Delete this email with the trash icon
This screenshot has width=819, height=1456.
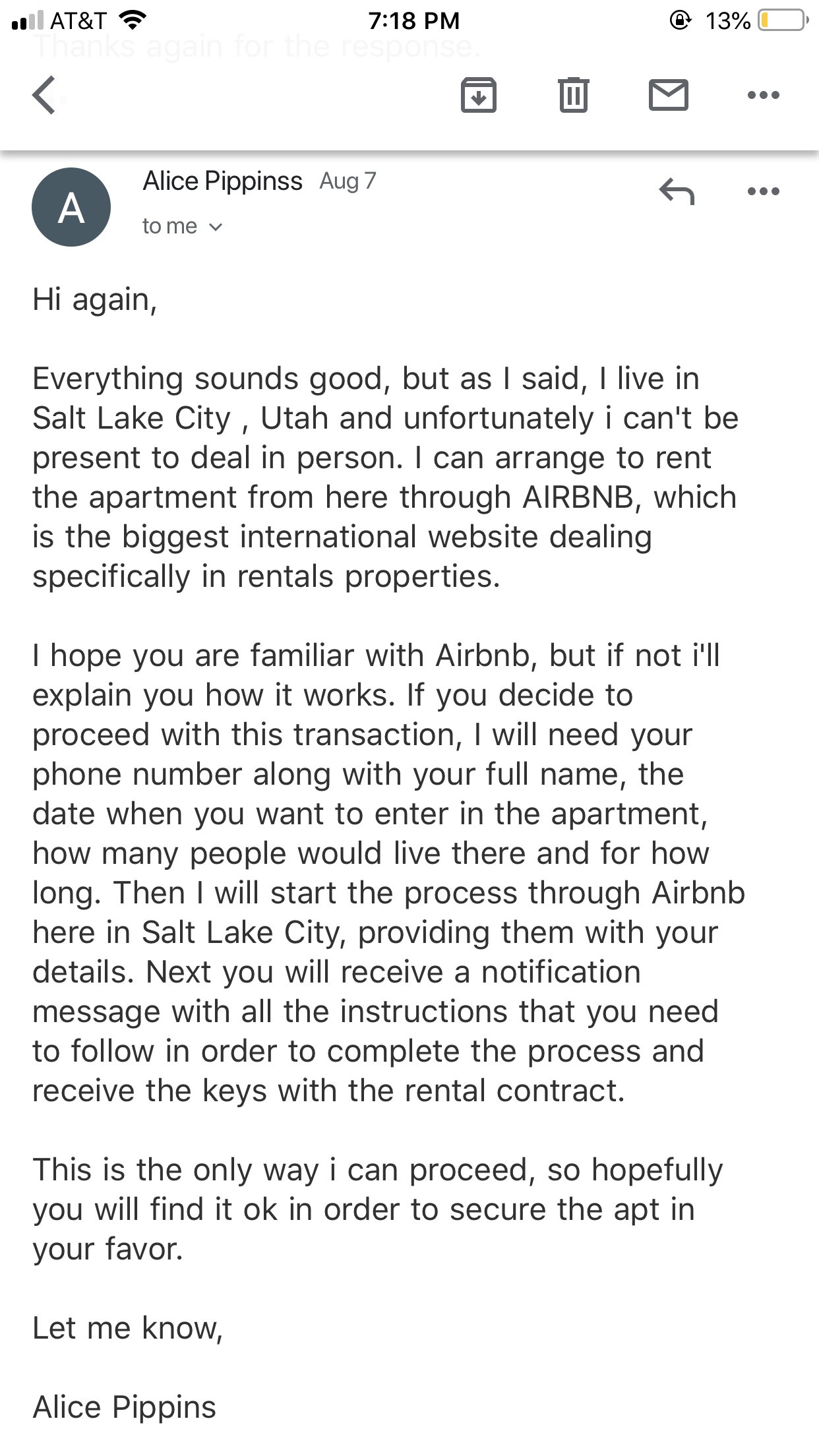[x=573, y=95]
